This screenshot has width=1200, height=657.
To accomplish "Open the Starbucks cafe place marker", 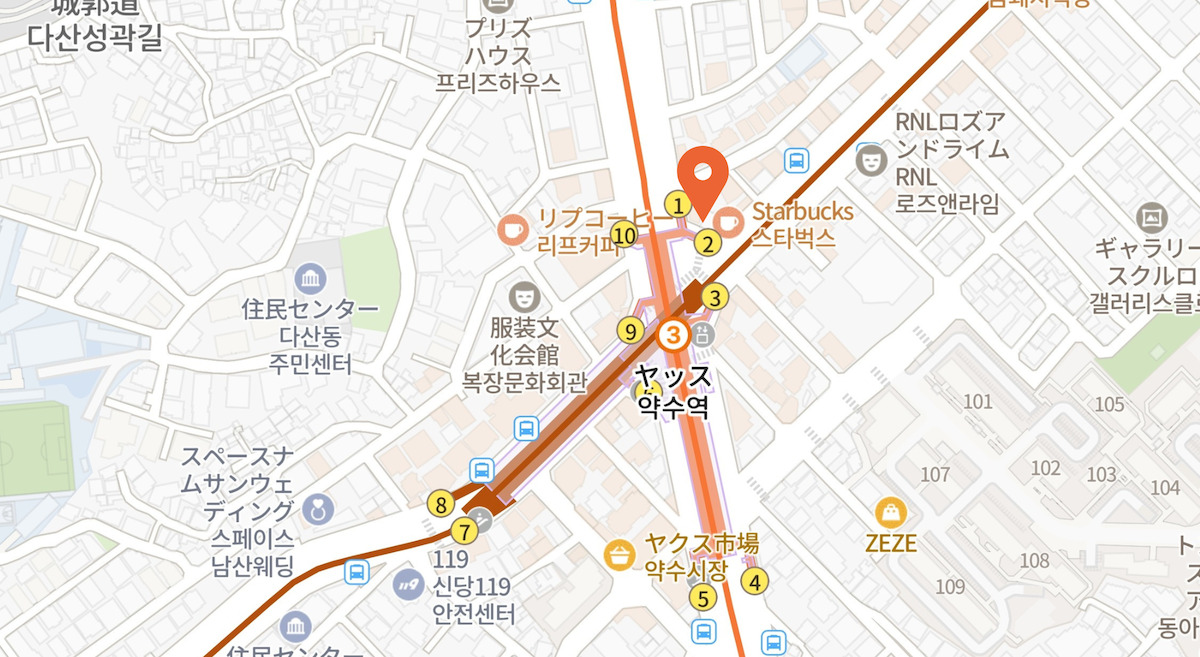I will pos(730,217).
